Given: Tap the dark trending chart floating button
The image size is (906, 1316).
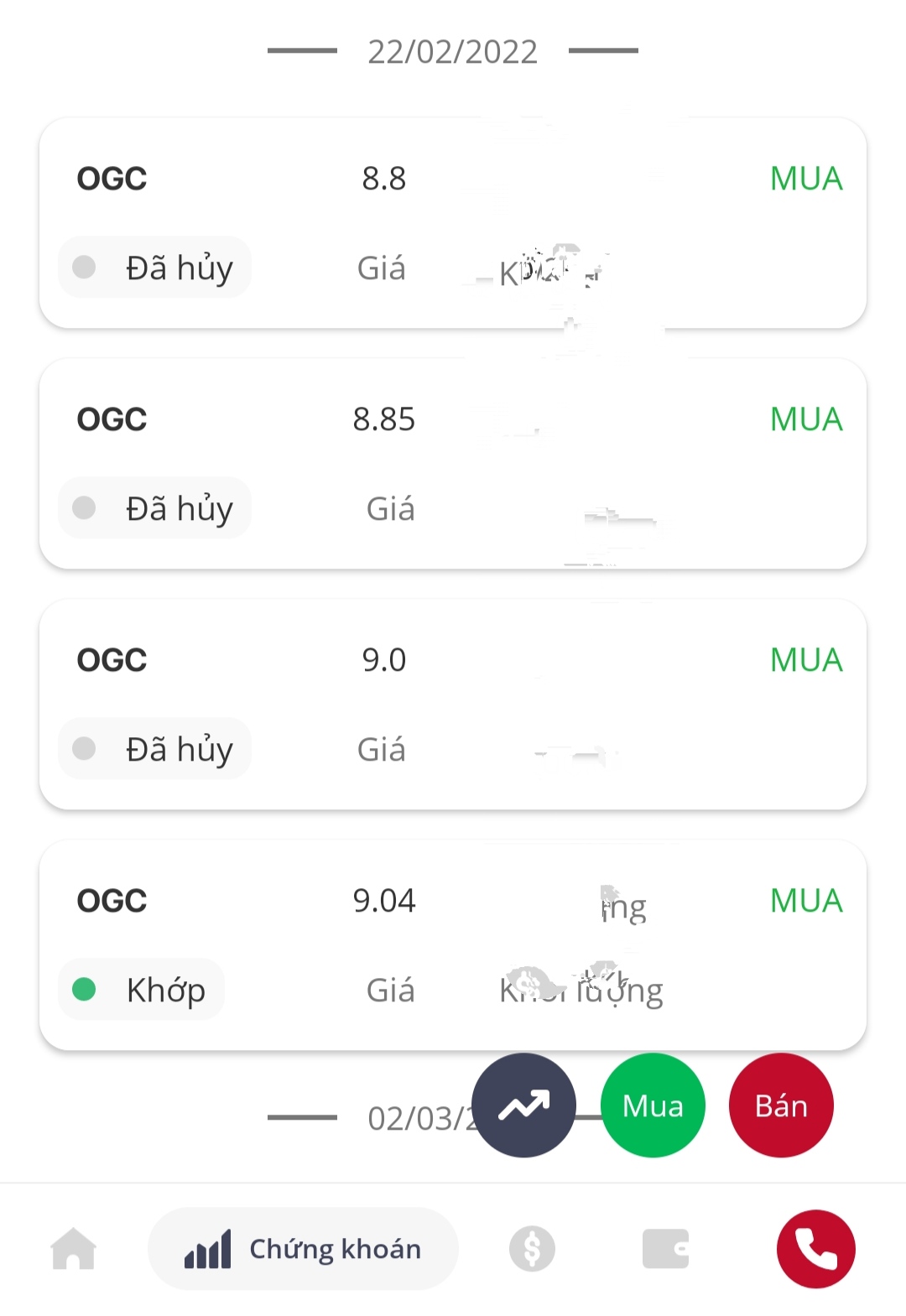Looking at the screenshot, I should point(523,1105).
